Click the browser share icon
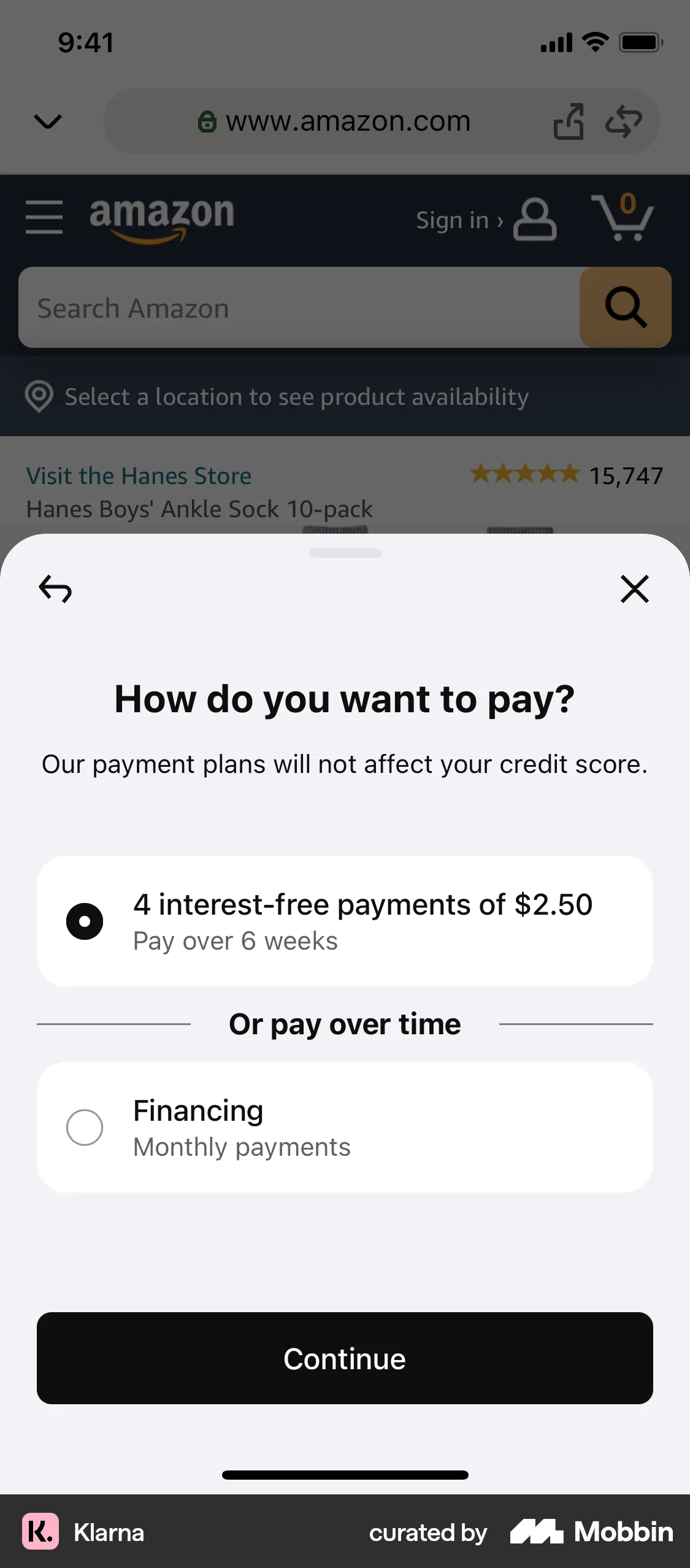The image size is (690, 1568). coord(569,121)
